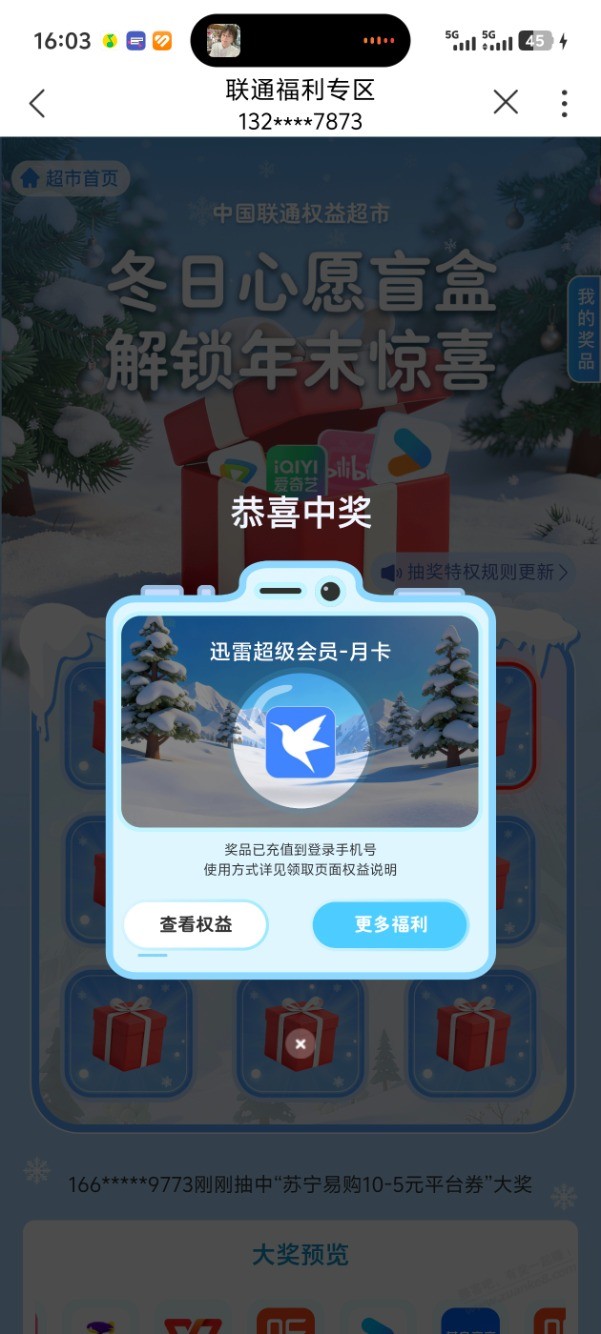Go back using the arrow
This screenshot has height=1334, width=601.
click(x=37, y=103)
